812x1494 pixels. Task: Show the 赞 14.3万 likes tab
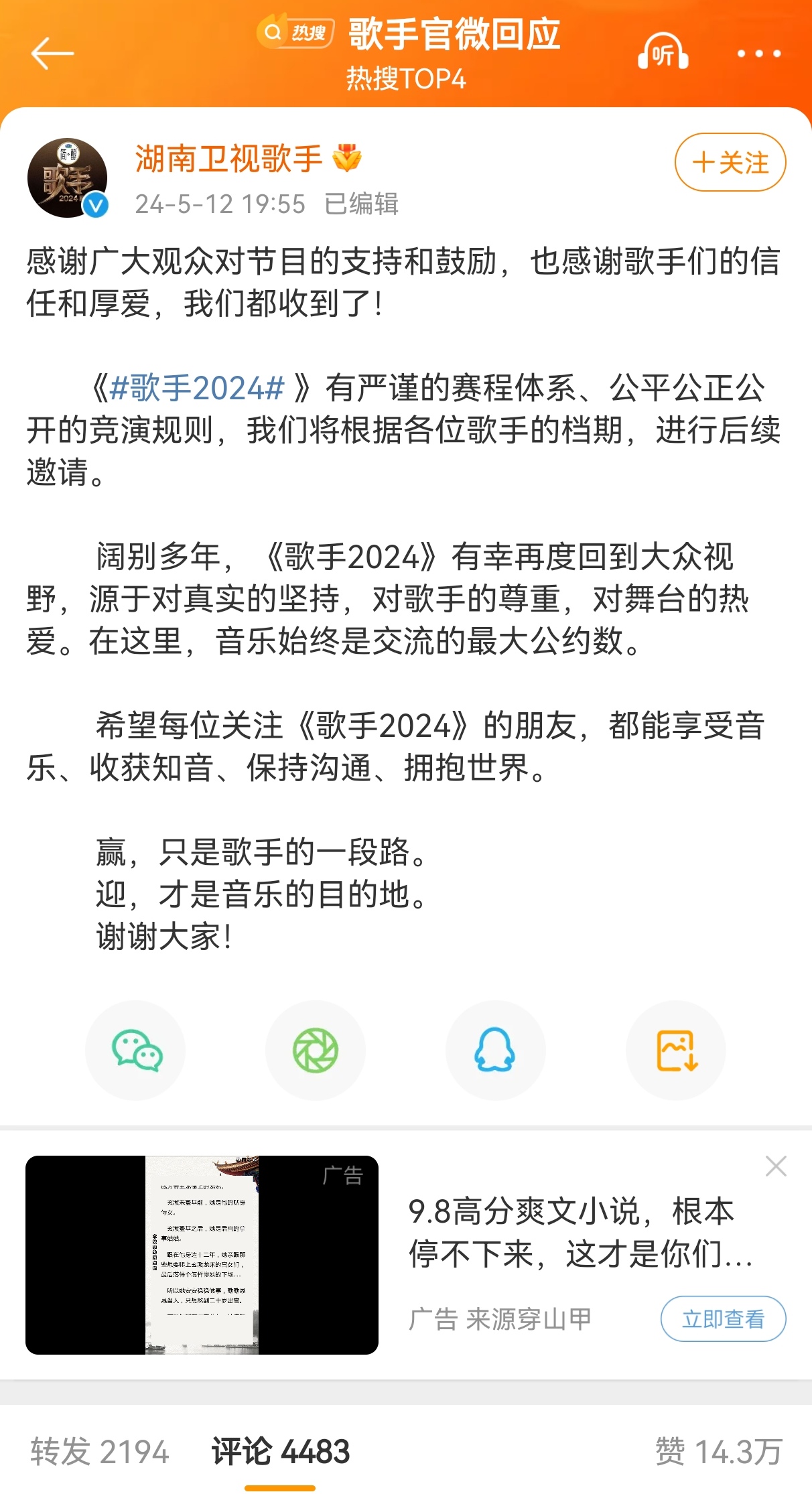click(718, 1452)
